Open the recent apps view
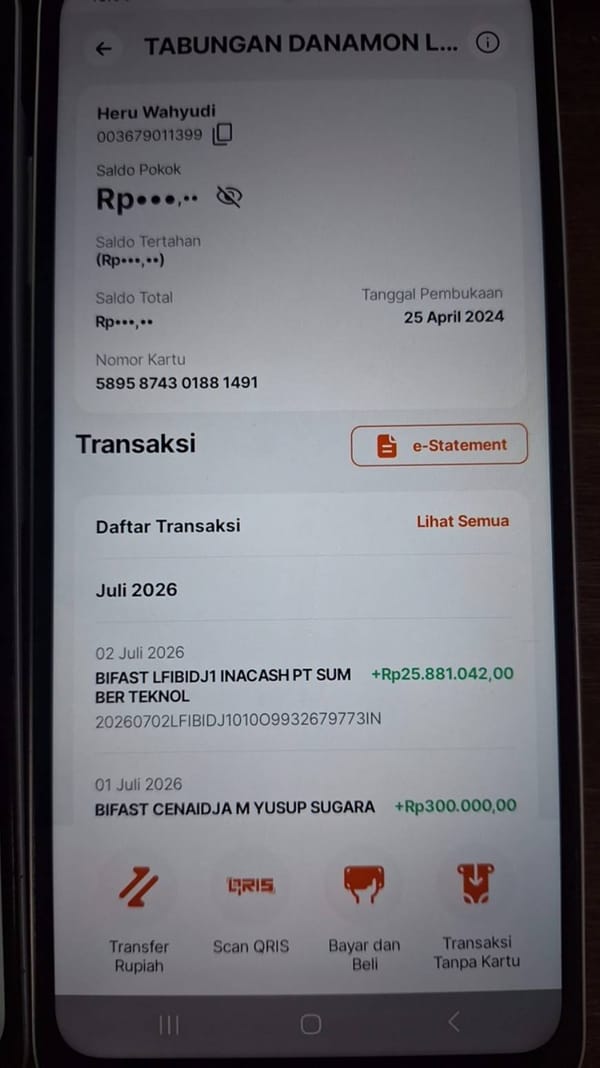This screenshot has height=1068, width=600. click(x=169, y=1024)
